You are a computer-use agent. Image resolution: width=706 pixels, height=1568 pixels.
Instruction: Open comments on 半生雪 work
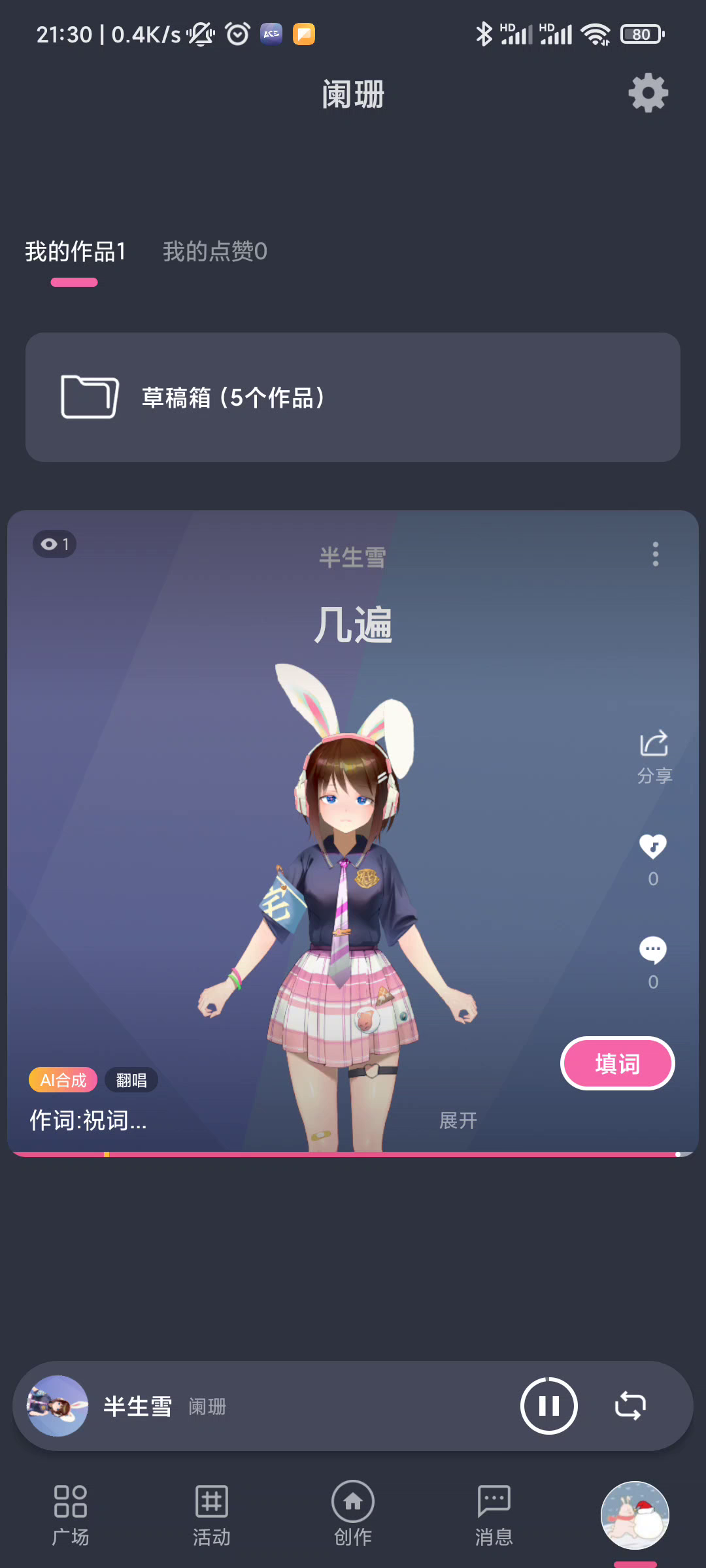[x=652, y=963]
